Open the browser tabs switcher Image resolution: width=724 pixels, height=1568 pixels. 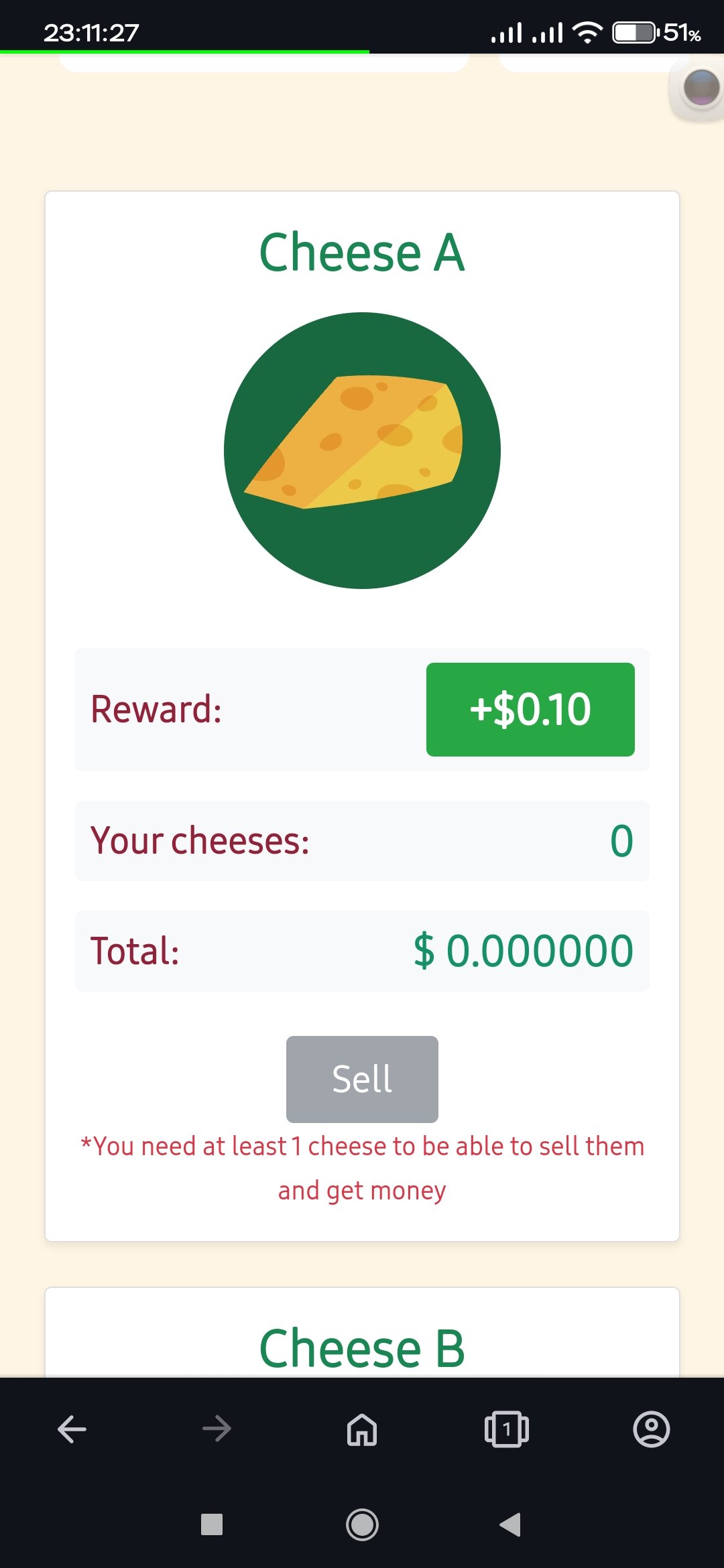[507, 1429]
